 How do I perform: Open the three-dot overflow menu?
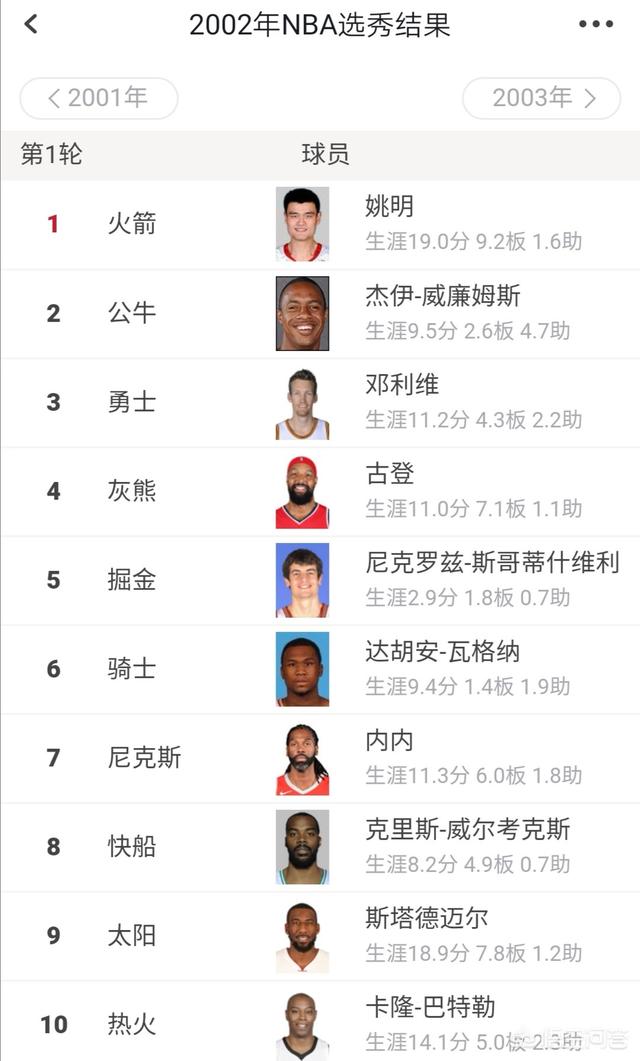click(596, 25)
